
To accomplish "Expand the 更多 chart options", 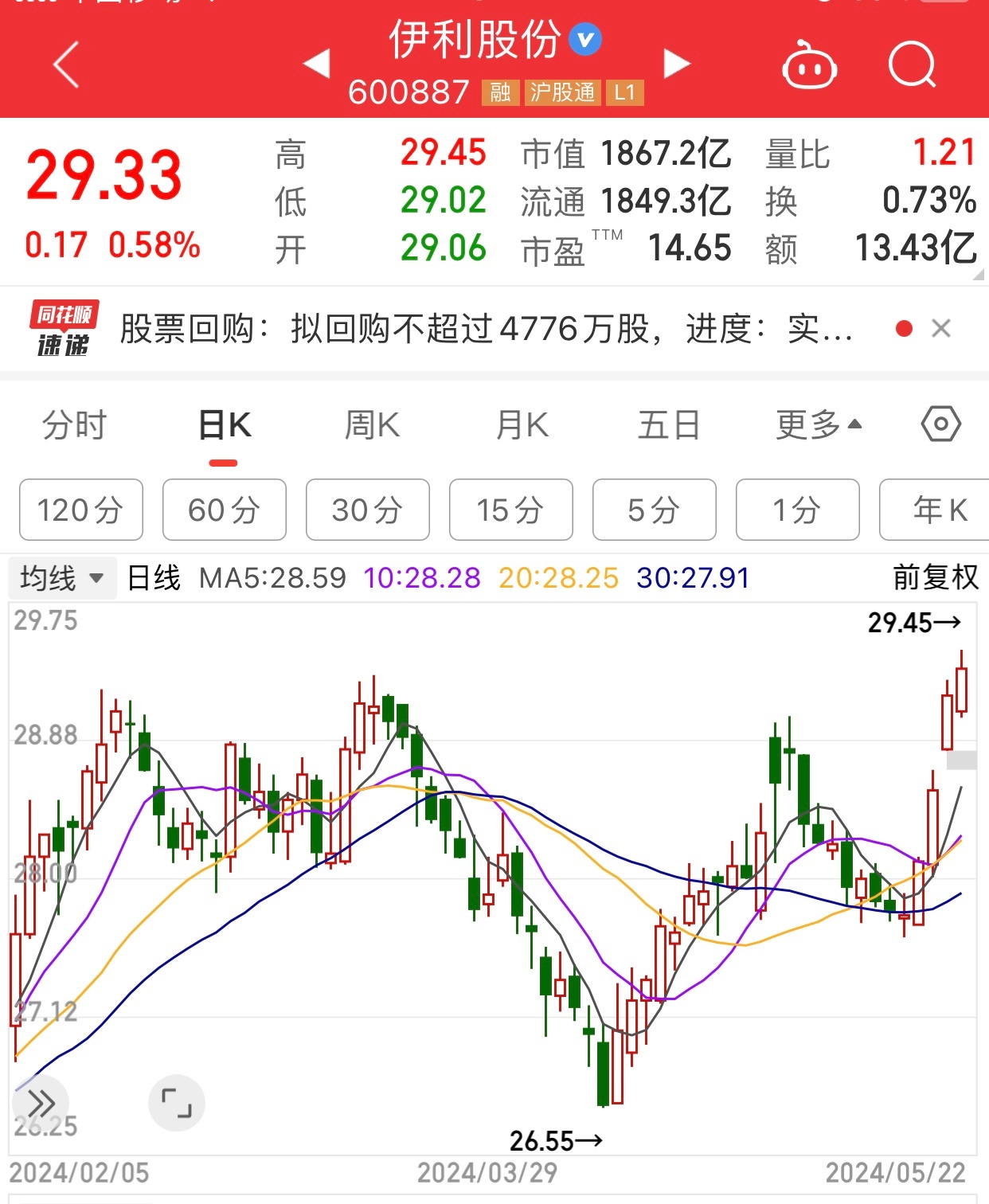I will tap(819, 425).
